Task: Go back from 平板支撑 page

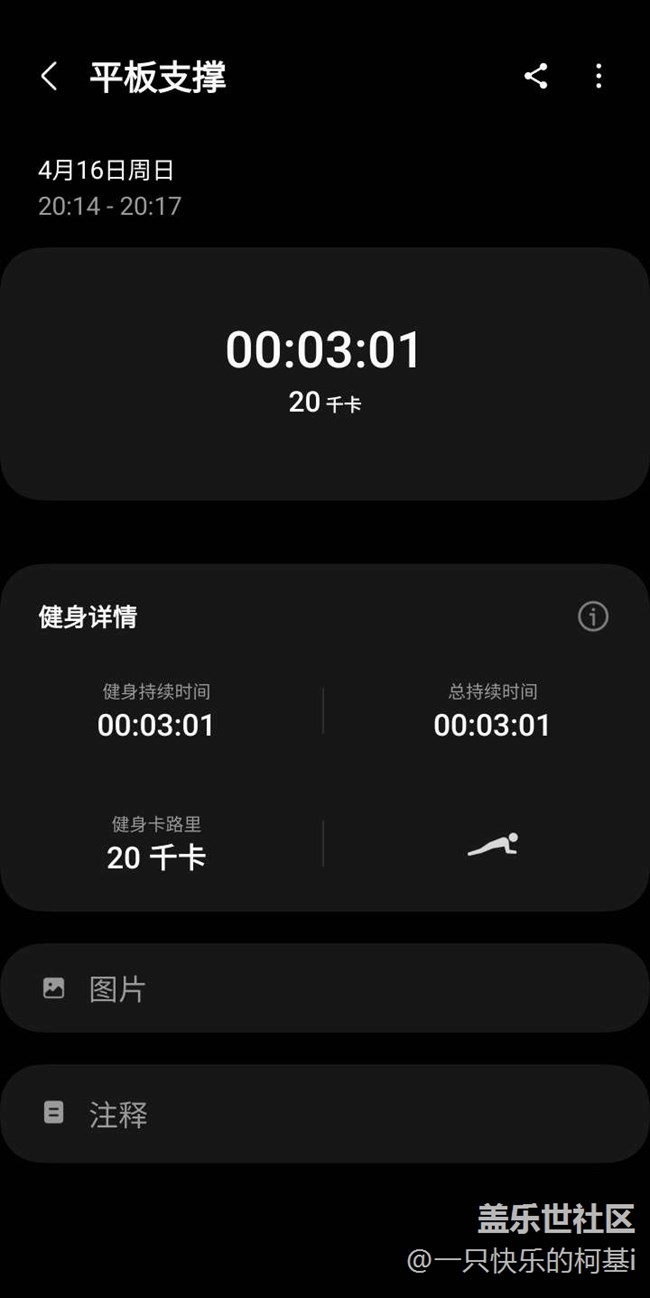Action: click(49, 76)
